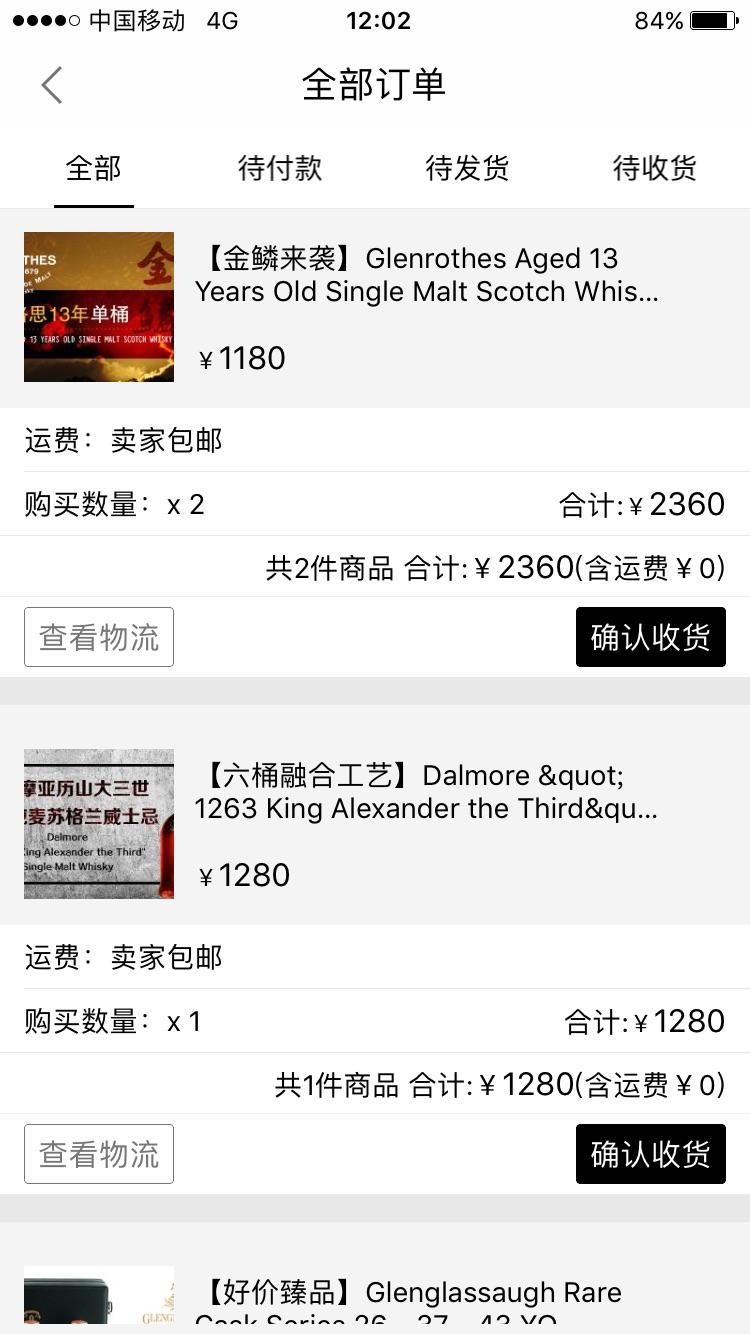Switch to the 待发货 tab
Screen dimensions: 750x1334
pos(466,168)
